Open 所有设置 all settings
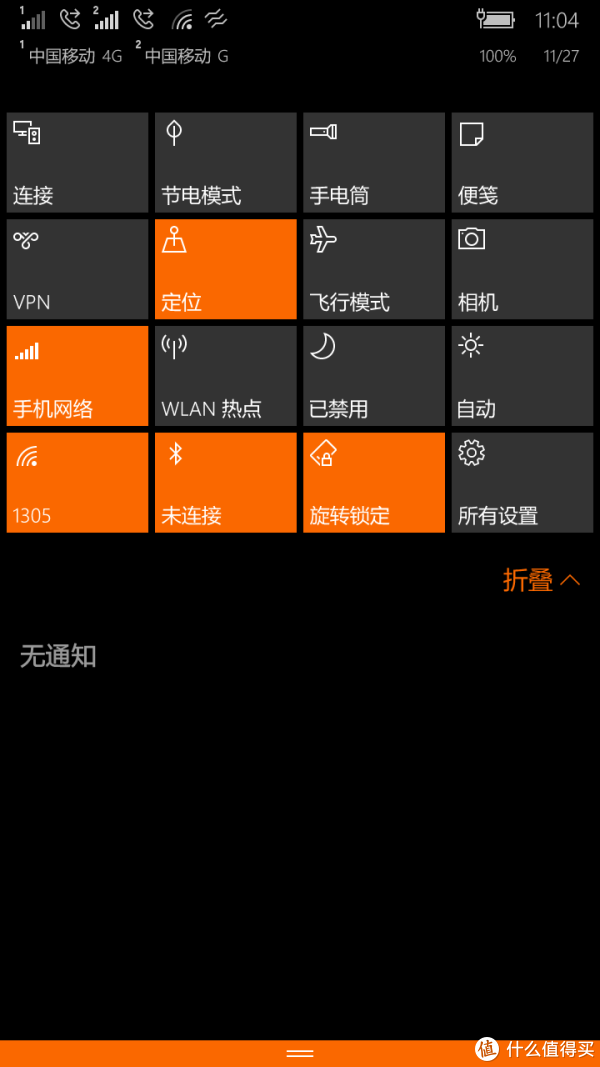 (x=522, y=482)
